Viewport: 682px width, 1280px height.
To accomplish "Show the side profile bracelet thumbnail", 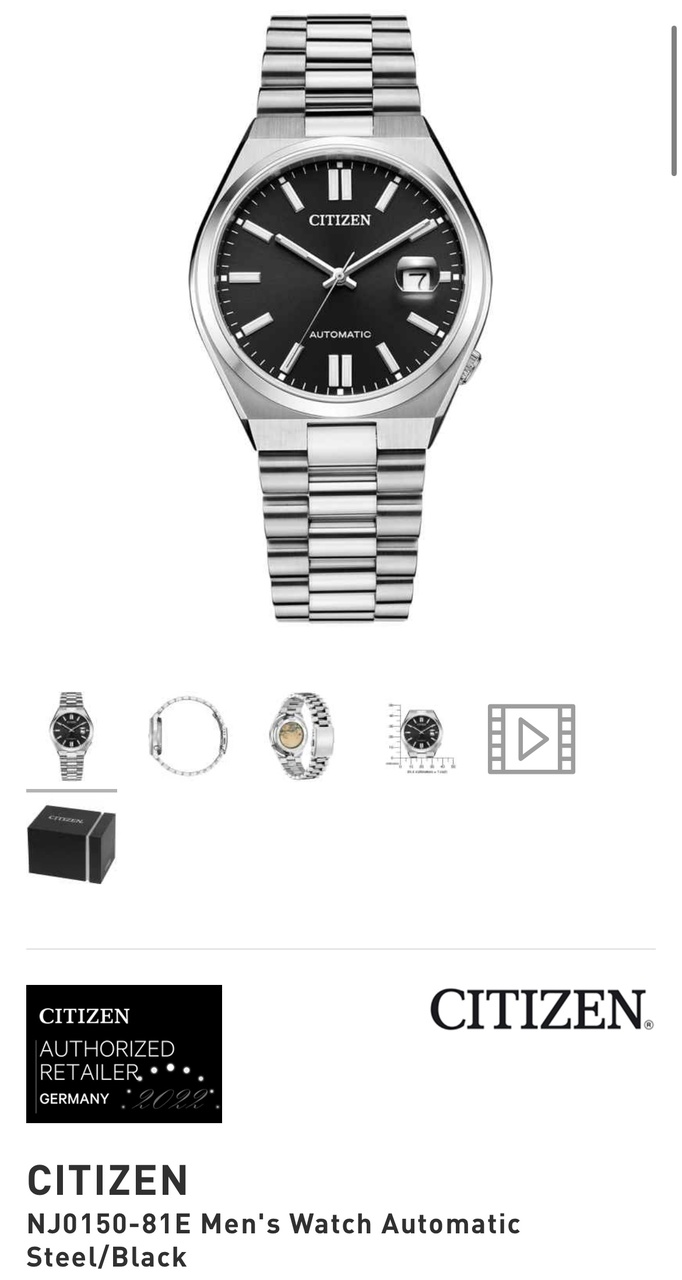I will [187, 738].
